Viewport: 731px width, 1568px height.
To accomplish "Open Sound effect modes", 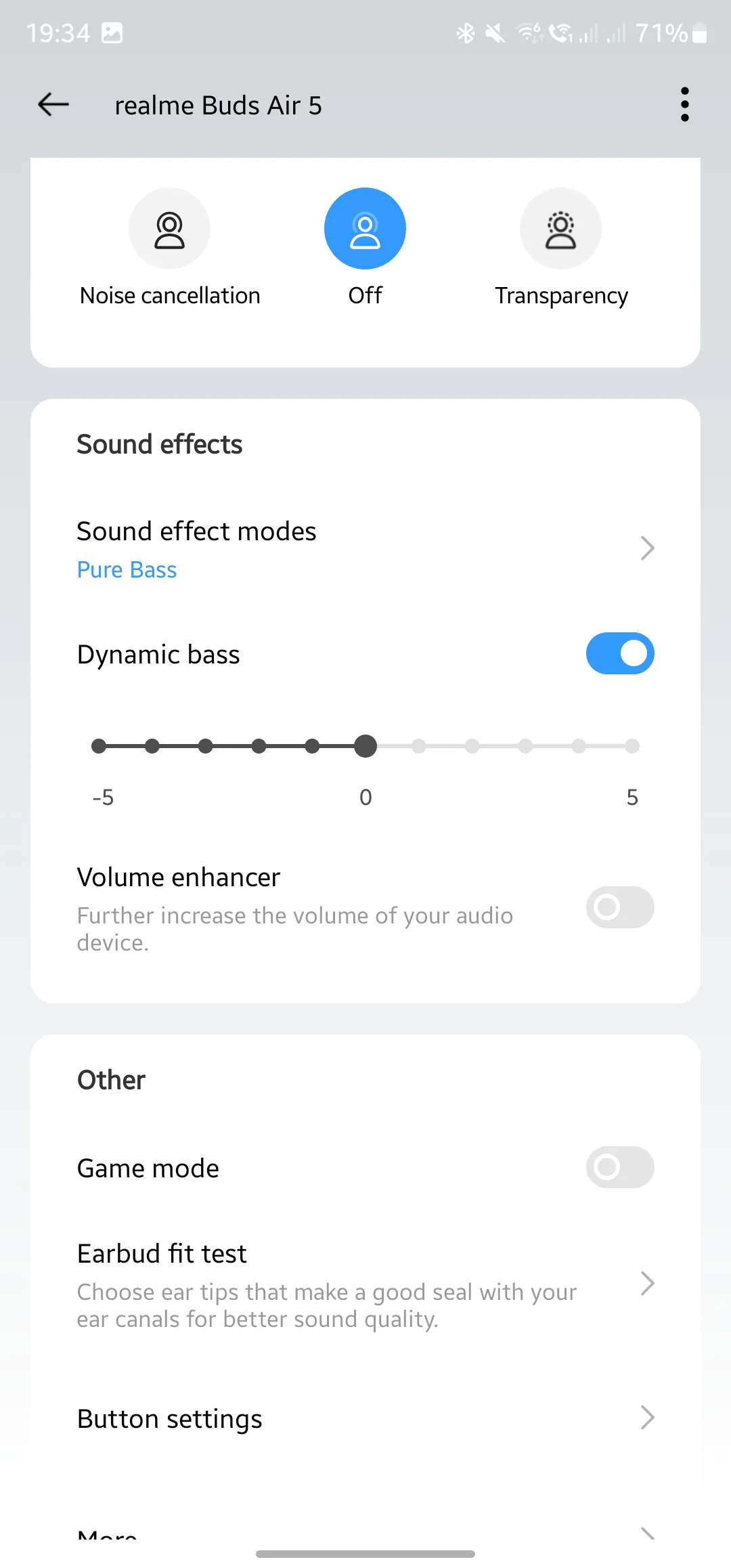I will tap(365, 548).
